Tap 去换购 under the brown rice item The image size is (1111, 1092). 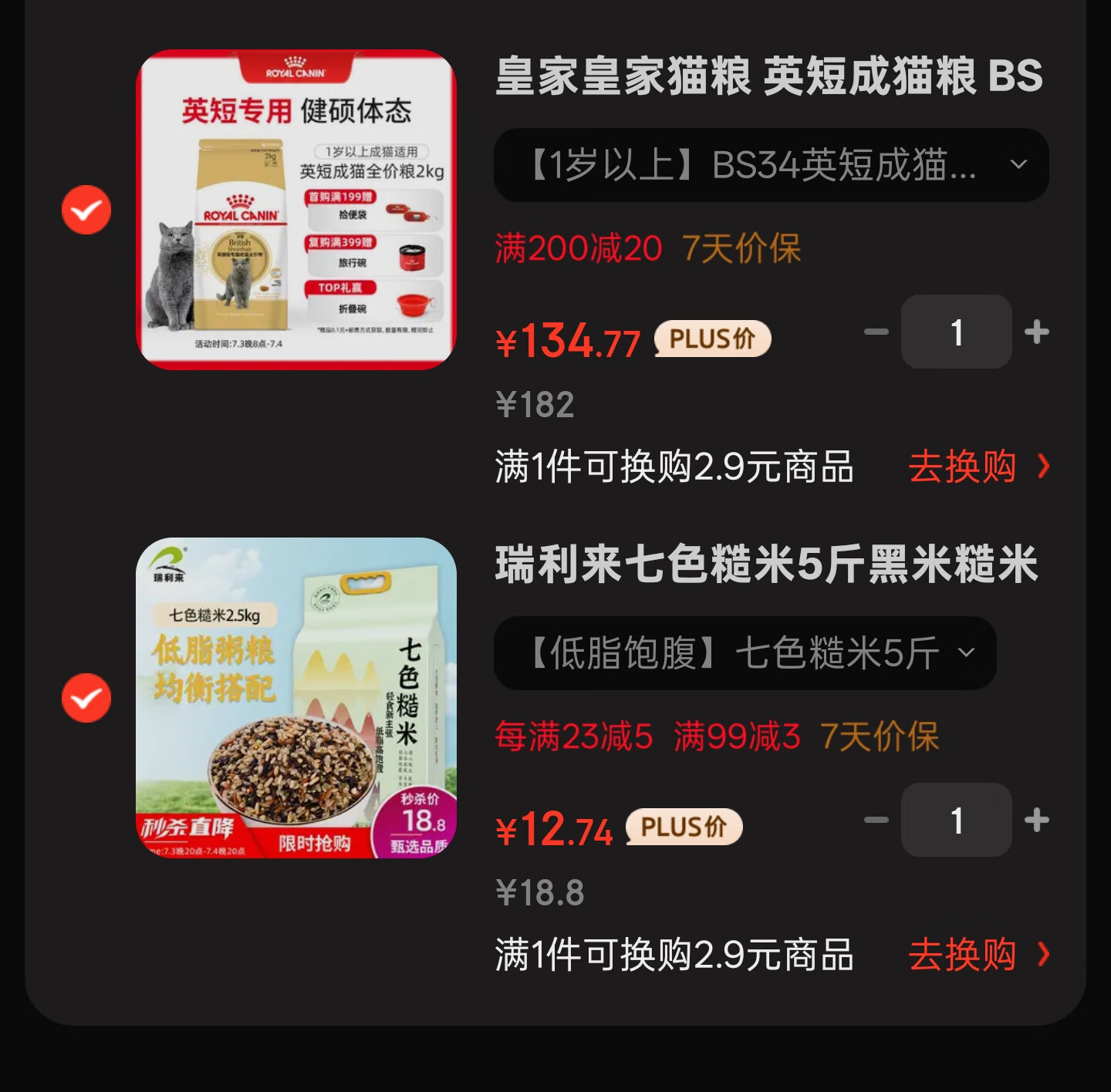pos(978,955)
